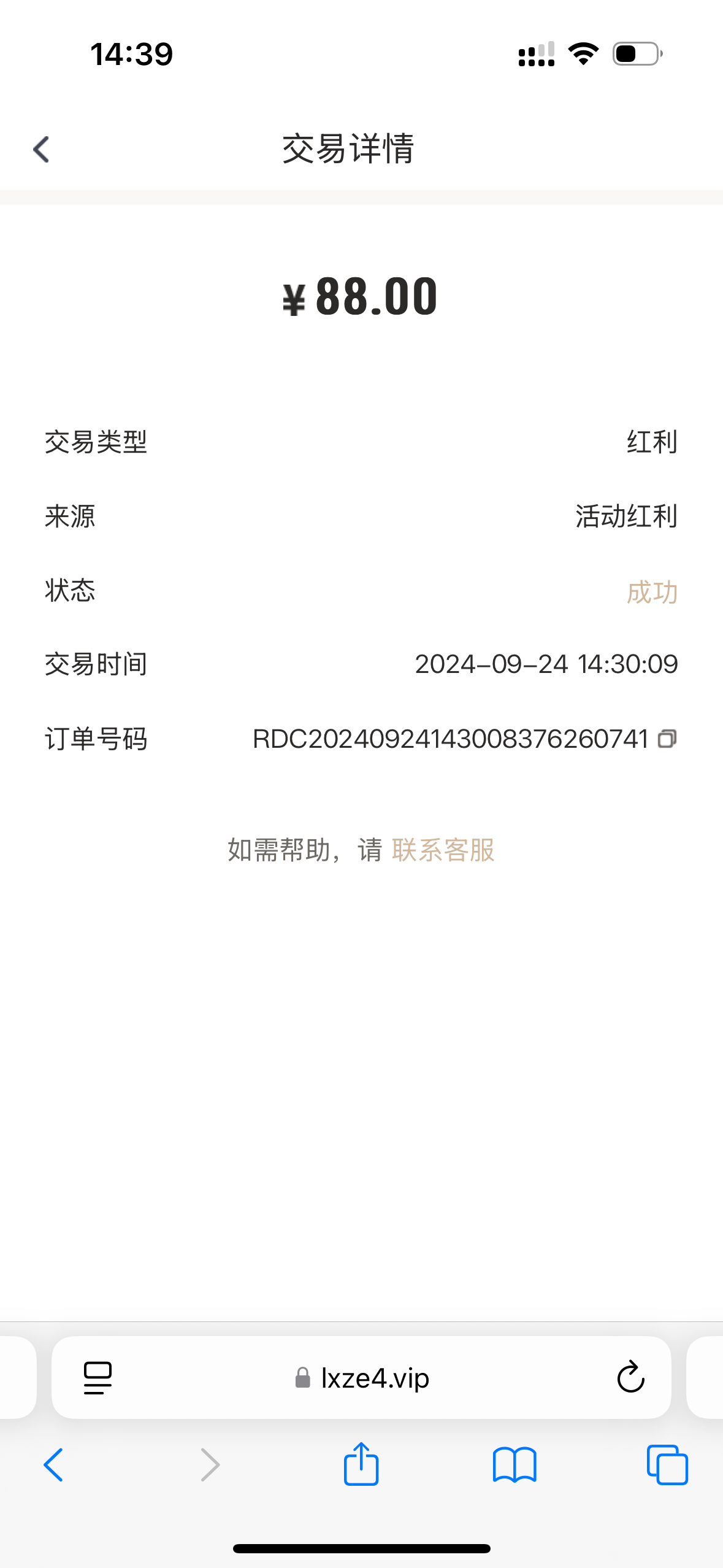Go back from the 交易详情 page
The image size is (723, 1568).
pyautogui.click(x=41, y=149)
